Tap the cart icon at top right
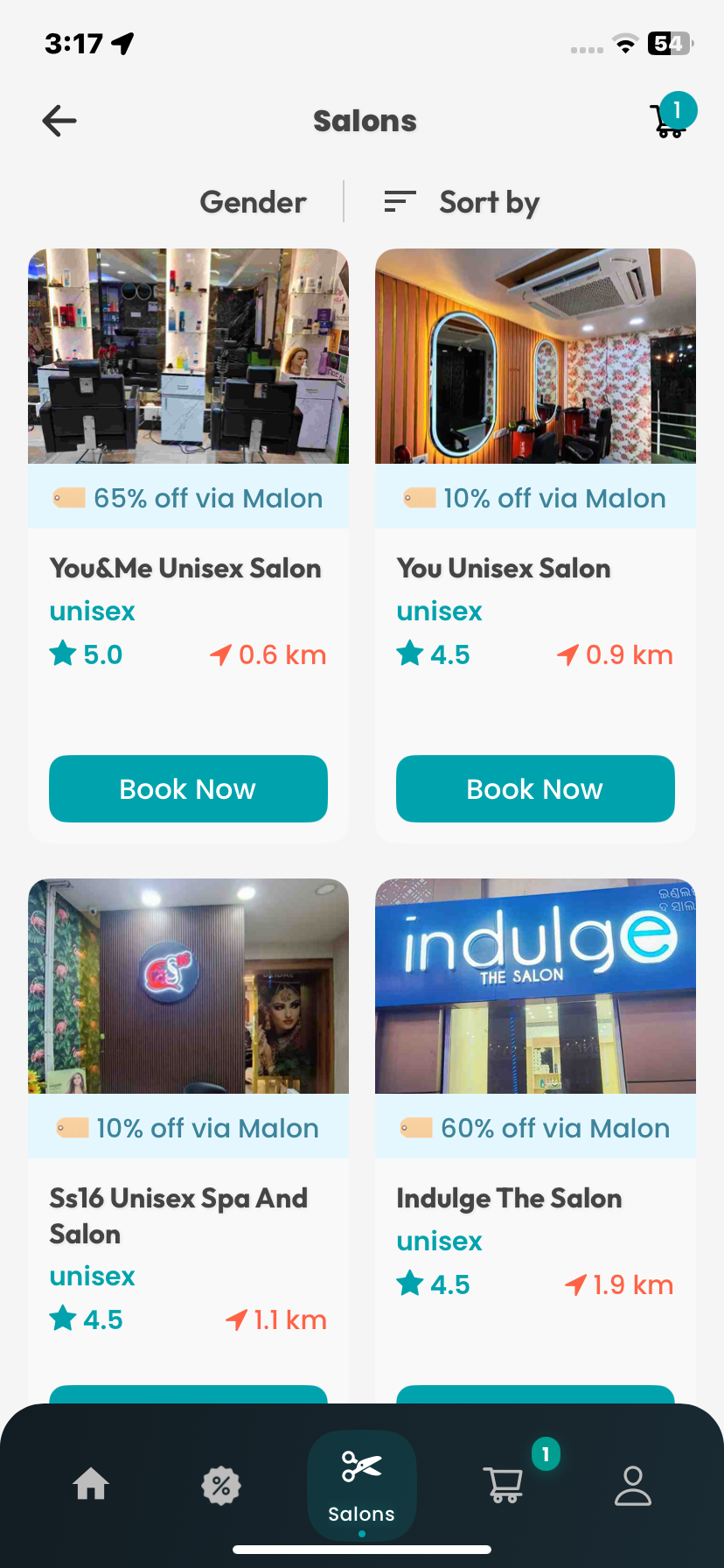This screenshot has height=1568, width=724. tap(668, 121)
